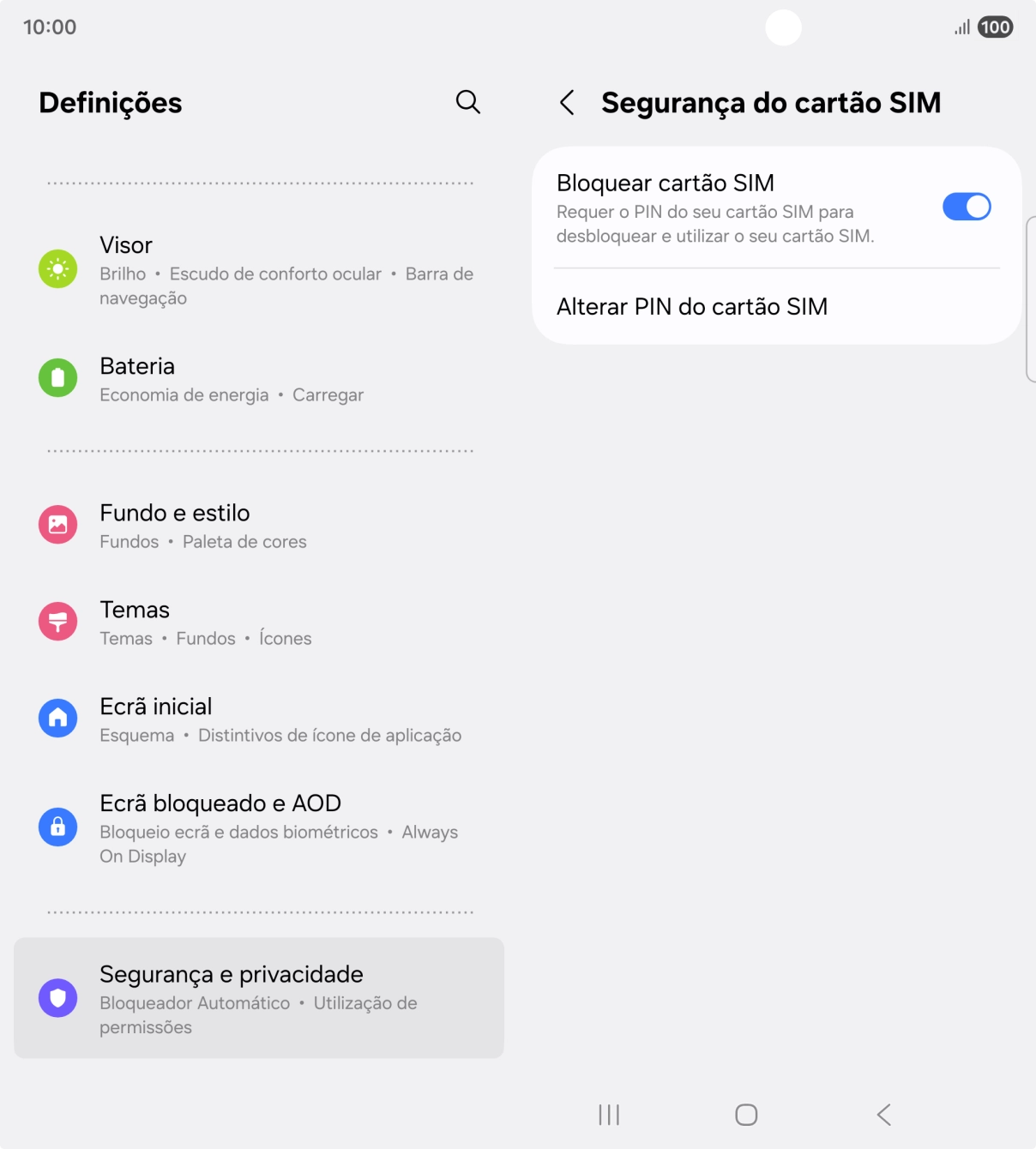
Task: Open the Segurança e privacidade shield icon
Action: (57, 997)
